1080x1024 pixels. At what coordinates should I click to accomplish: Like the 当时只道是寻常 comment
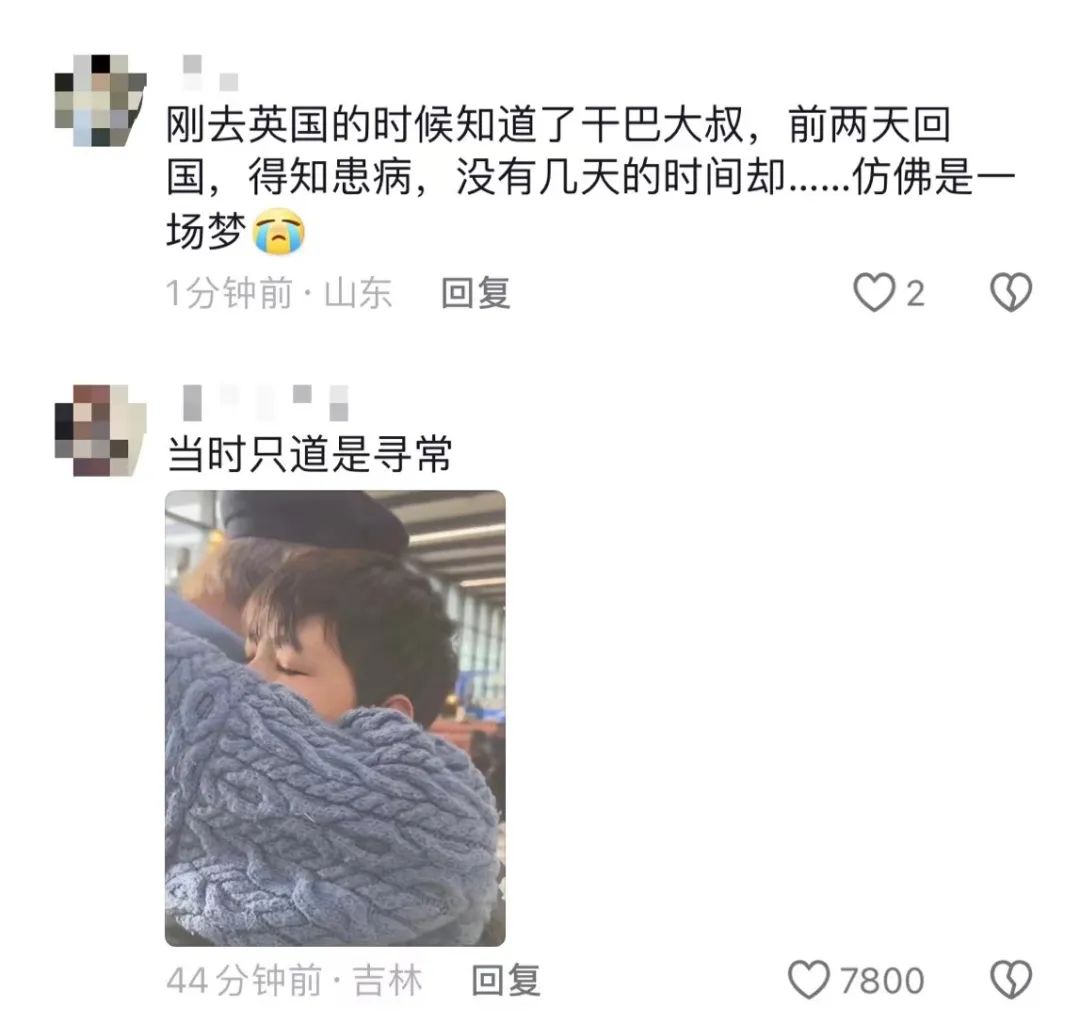pos(809,980)
